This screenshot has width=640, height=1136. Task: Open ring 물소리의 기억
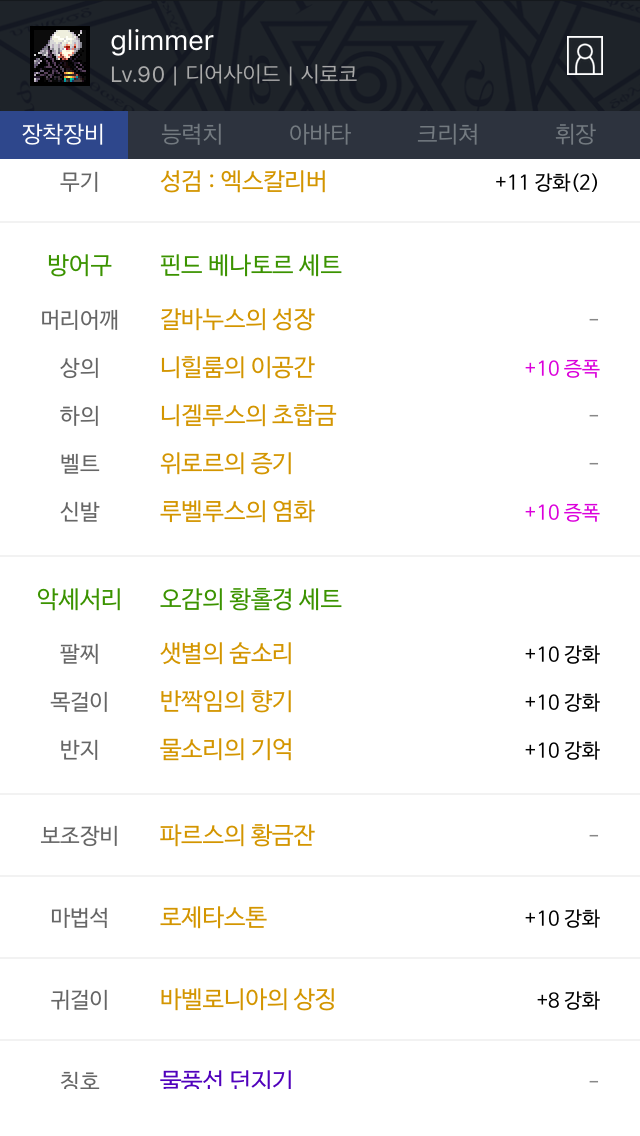coord(226,749)
